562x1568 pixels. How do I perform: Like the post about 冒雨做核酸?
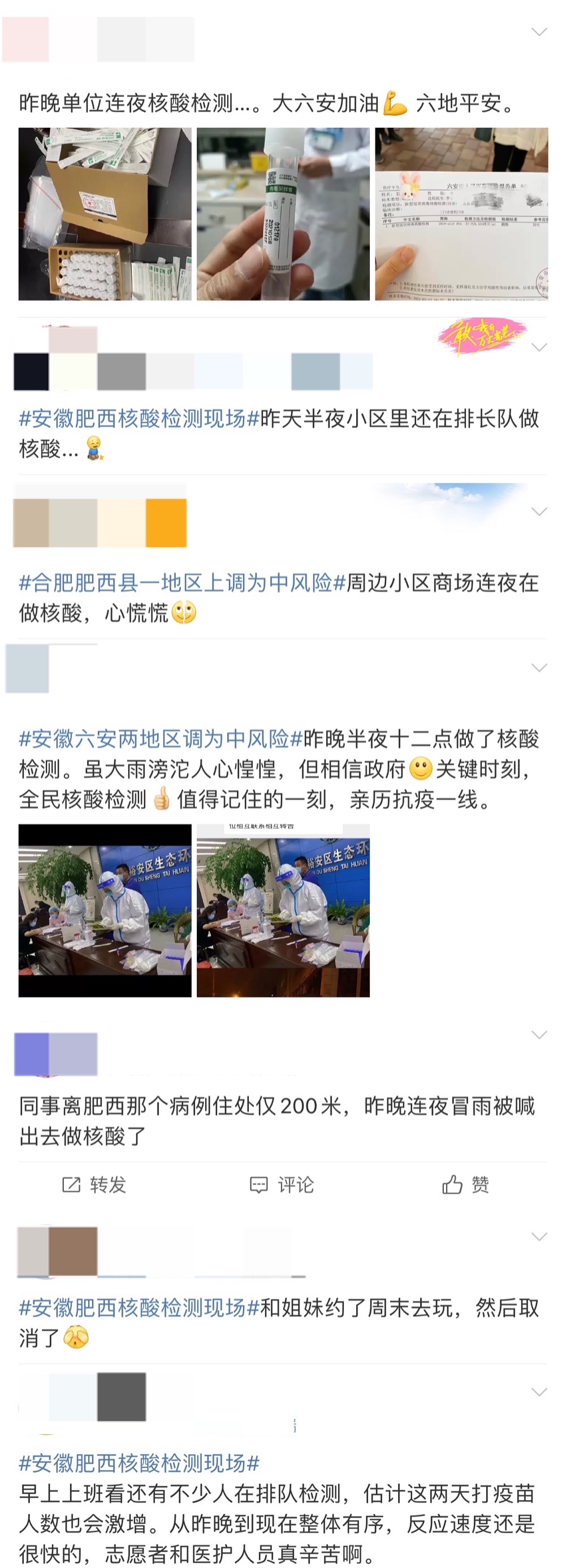coord(466,1185)
